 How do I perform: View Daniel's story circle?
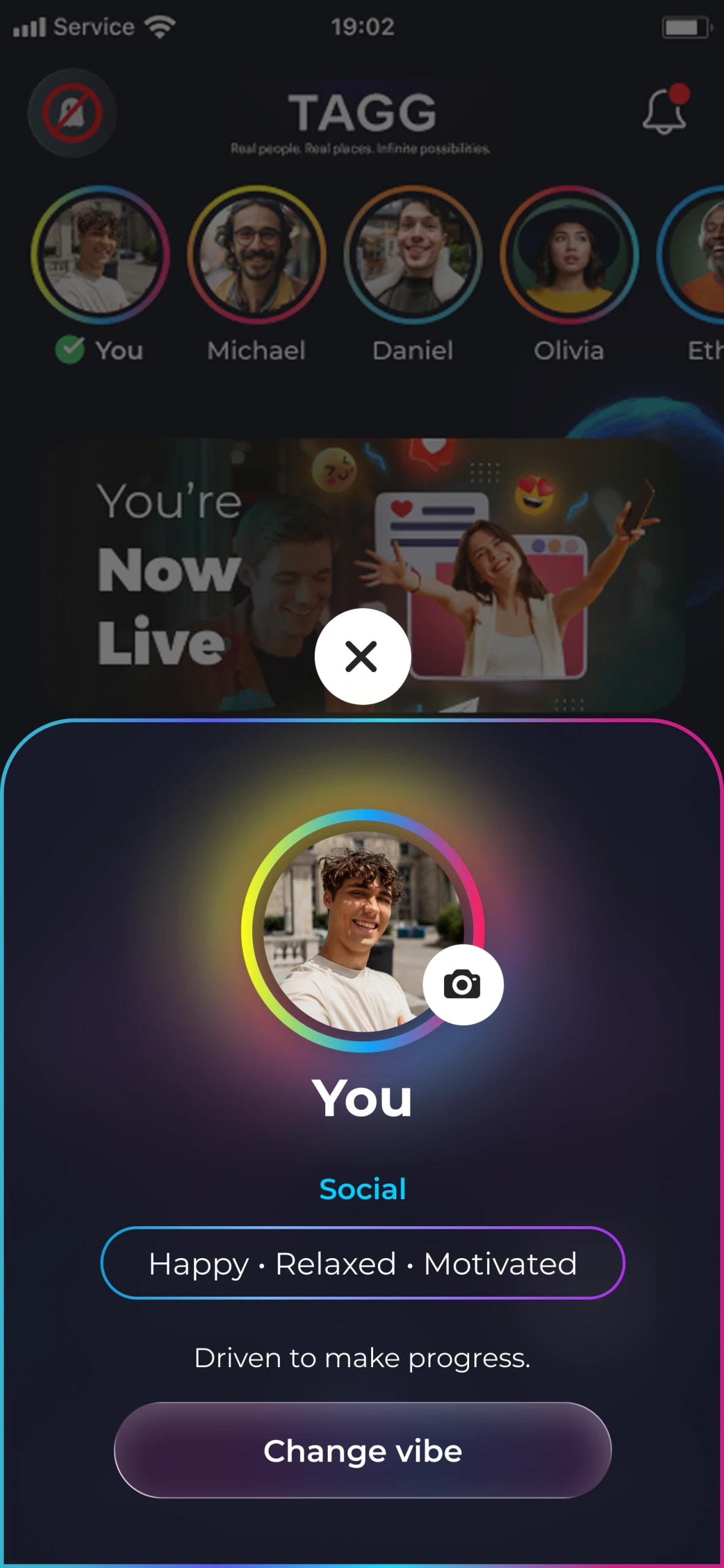pyautogui.click(x=413, y=254)
